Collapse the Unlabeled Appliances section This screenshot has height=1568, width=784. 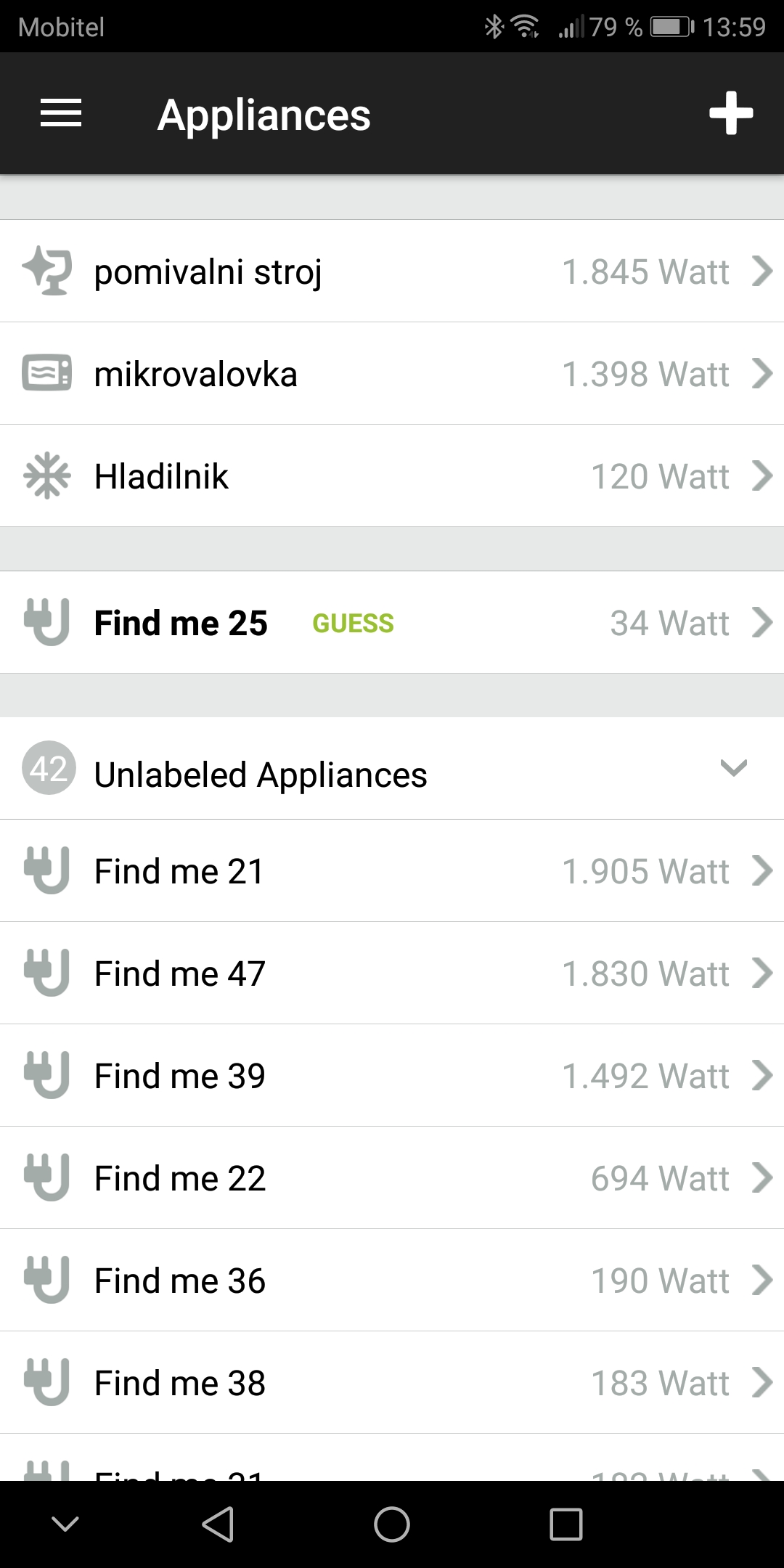[x=733, y=768]
